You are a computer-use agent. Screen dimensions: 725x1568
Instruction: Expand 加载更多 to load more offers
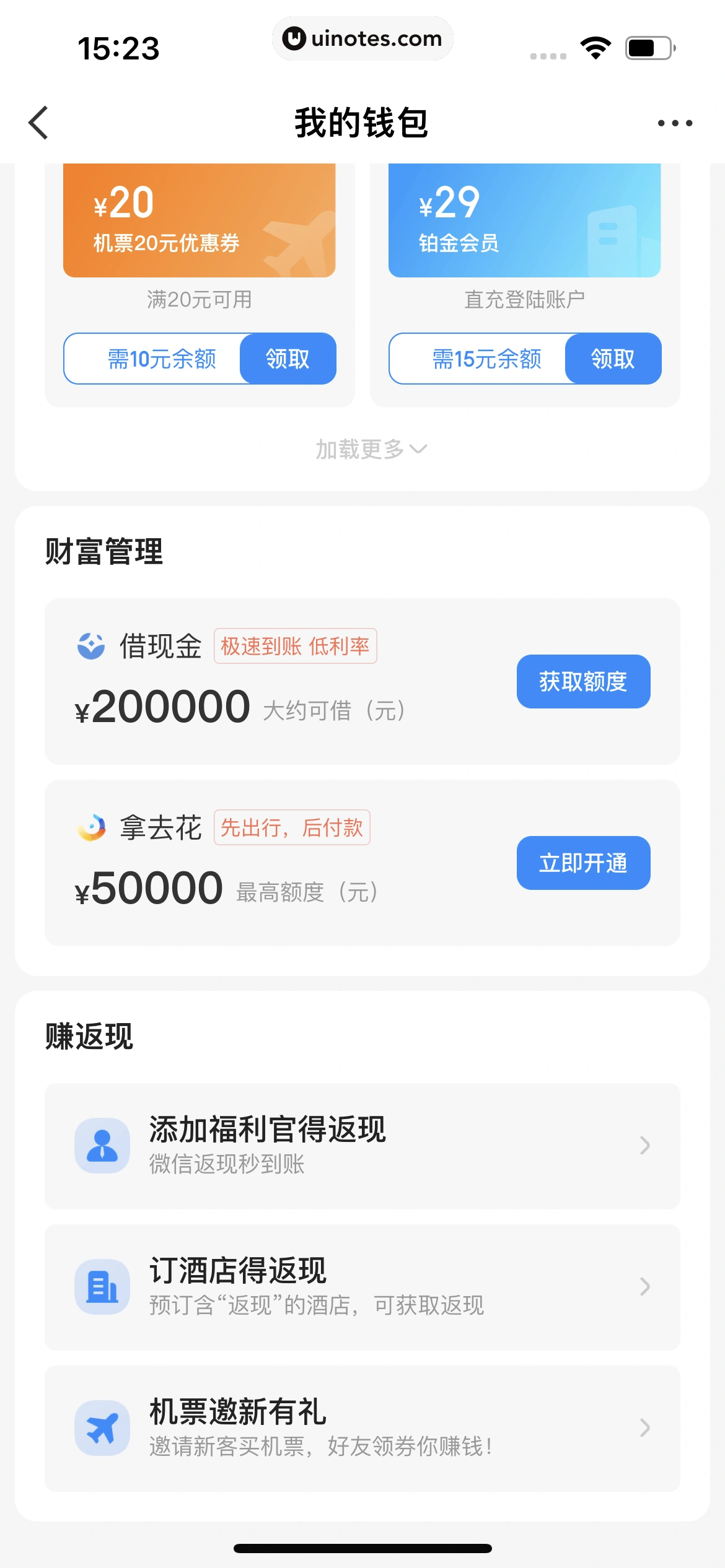pos(371,449)
